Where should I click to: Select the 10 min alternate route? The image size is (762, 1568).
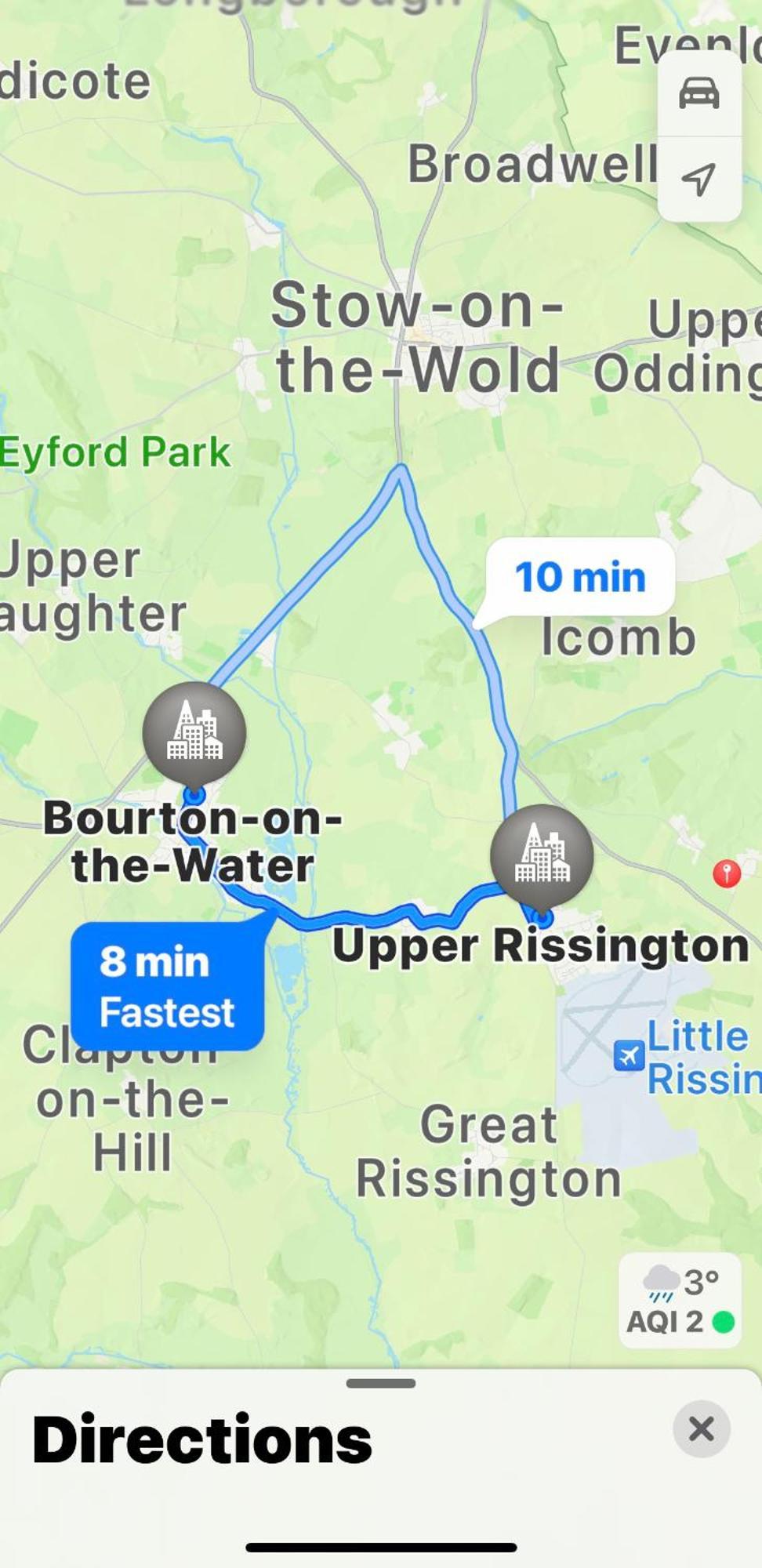click(x=580, y=578)
